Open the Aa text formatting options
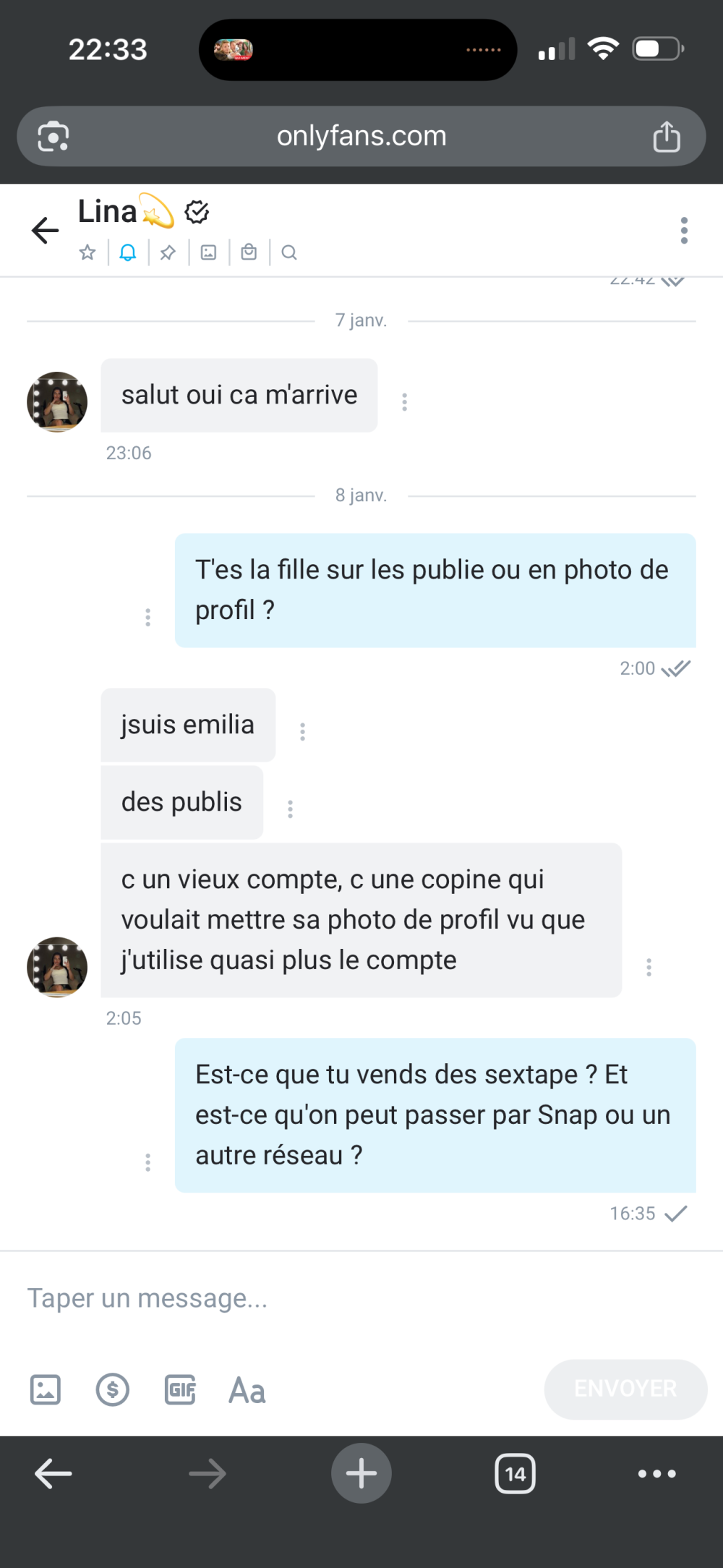The height and width of the screenshot is (1568, 723). (x=247, y=1389)
